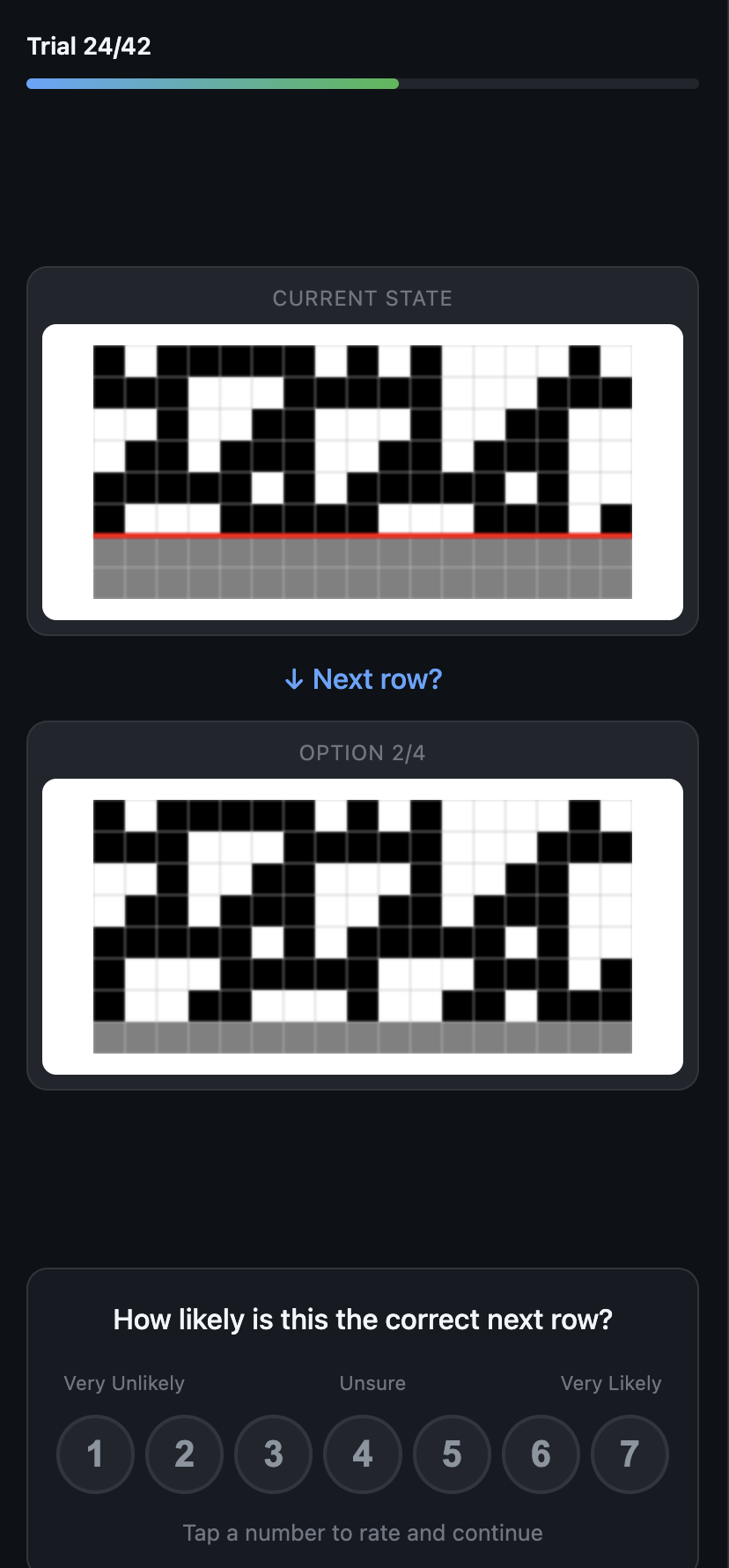Rate this option 7, Very Likely
729x1568 pixels.
[630, 1453]
